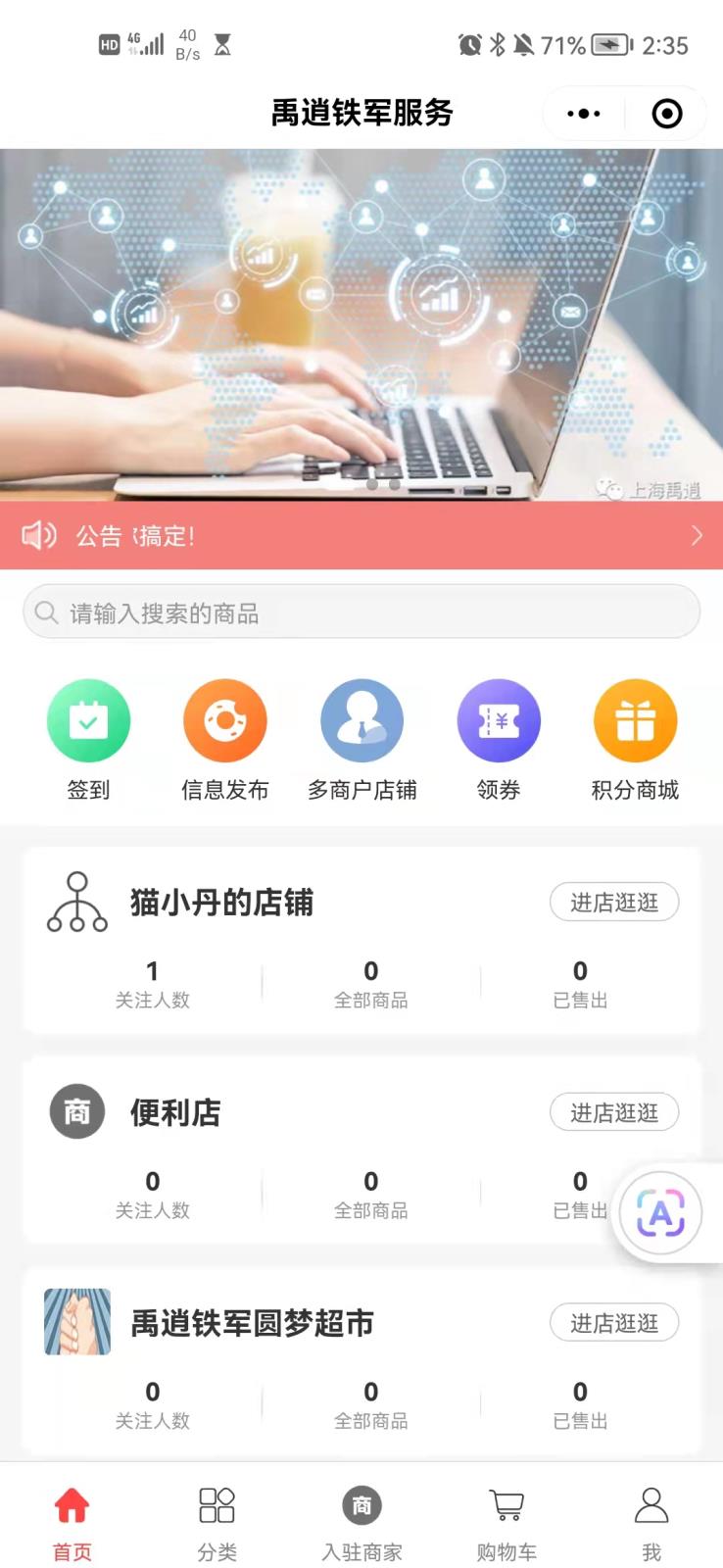Screen dimensions: 723x1568
Task: Switch to the 我 profile tab
Action: (x=651, y=1521)
